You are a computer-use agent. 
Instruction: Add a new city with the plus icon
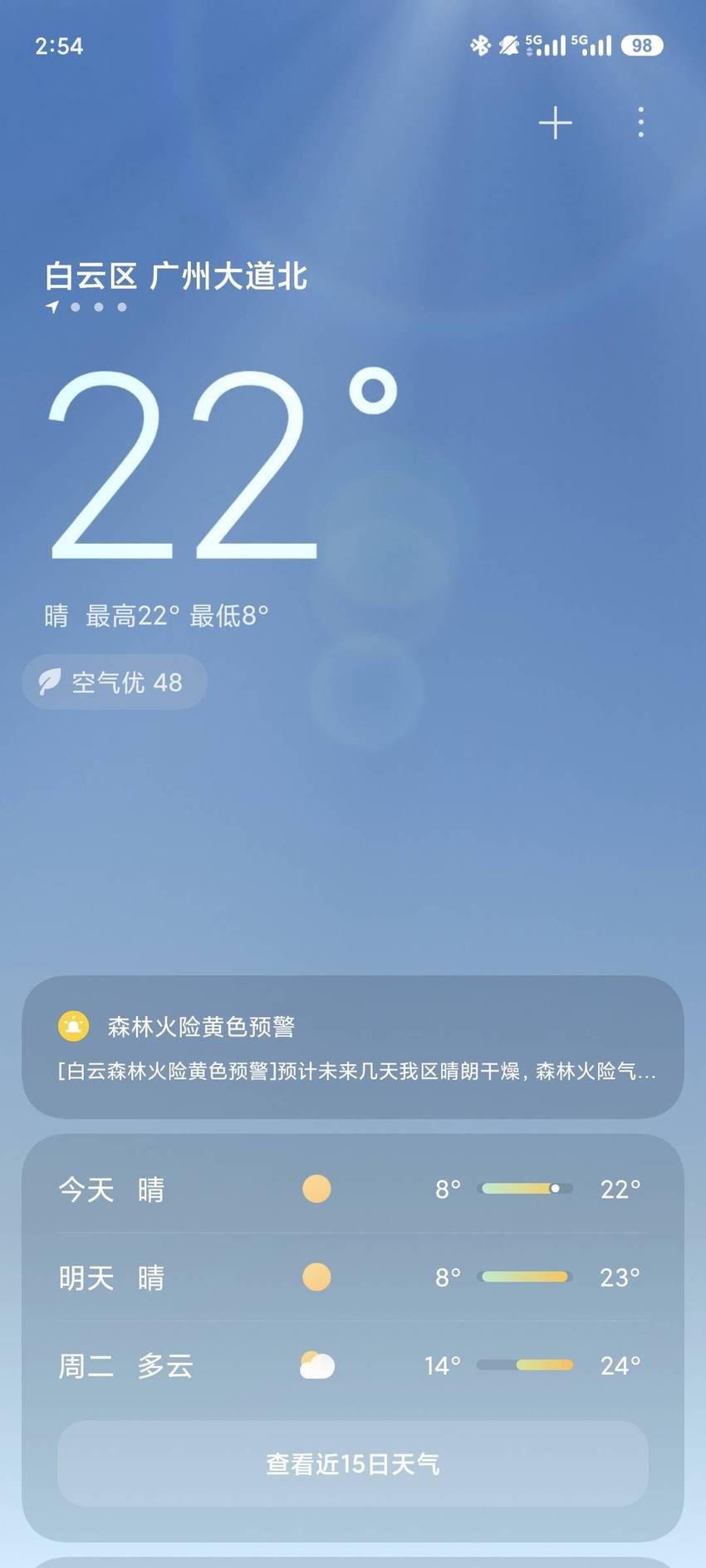point(555,123)
